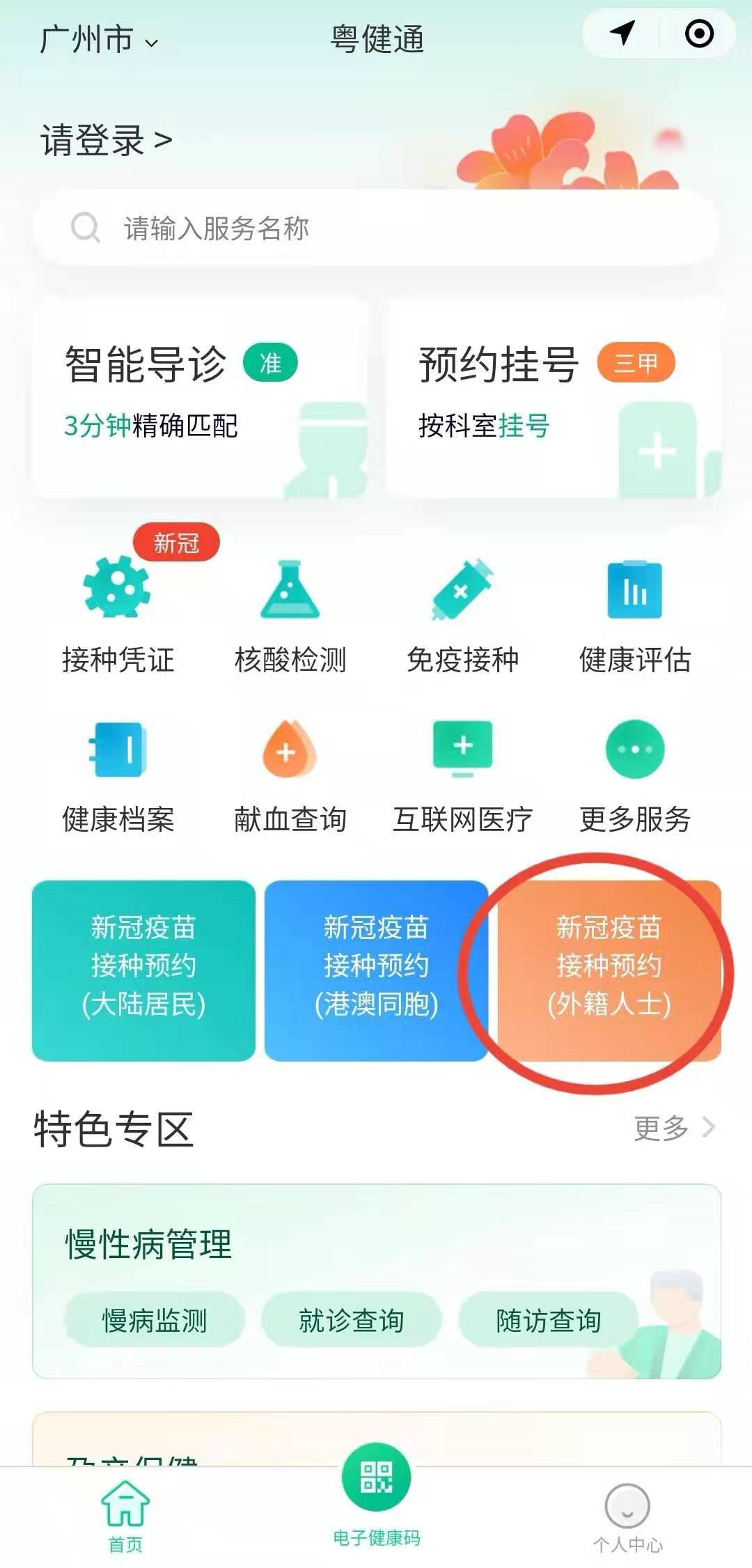View 更多 in 特色专区
This screenshot has width=752, height=1568.
673,1128
